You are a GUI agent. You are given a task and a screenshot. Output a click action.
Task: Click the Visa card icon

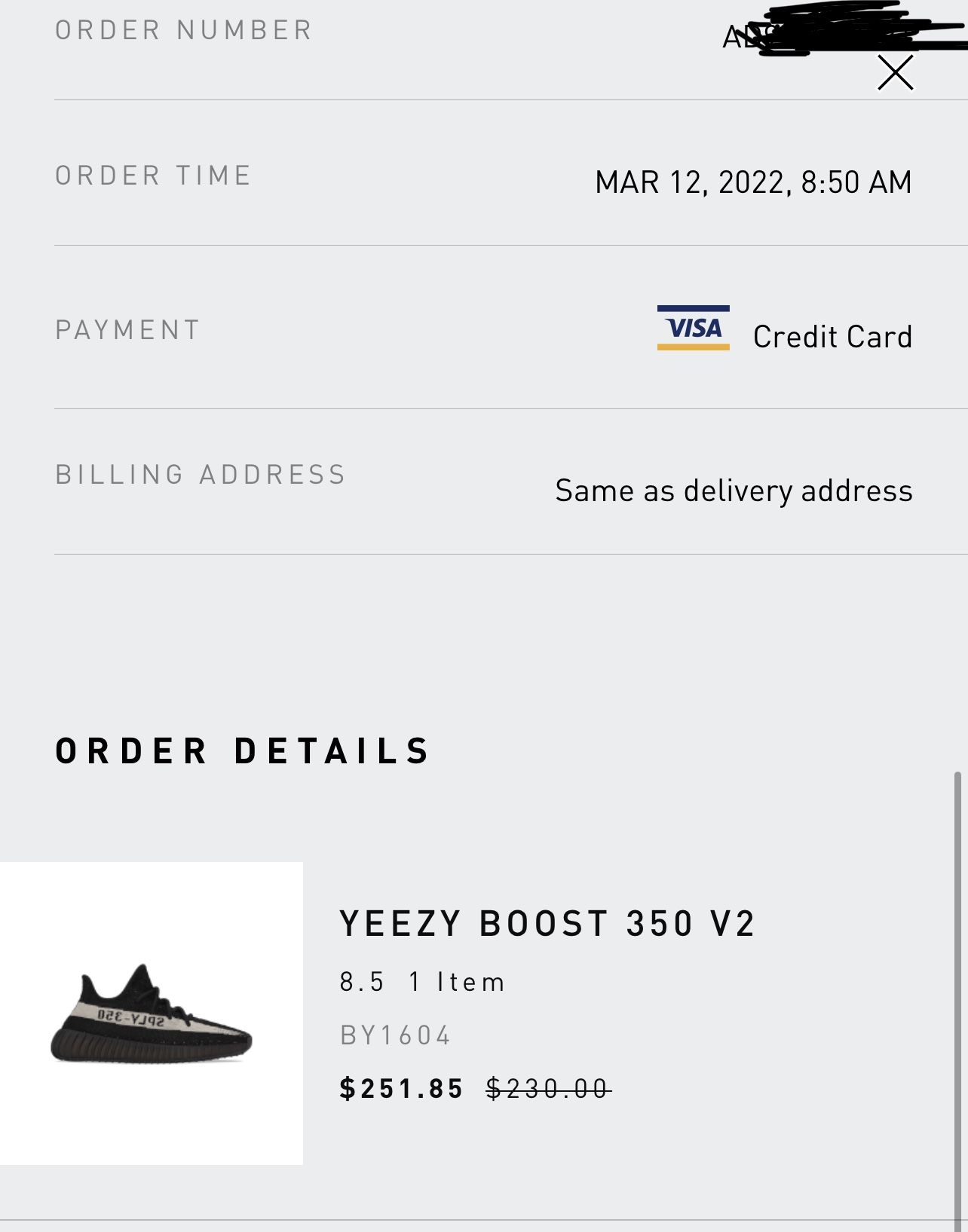(x=693, y=327)
